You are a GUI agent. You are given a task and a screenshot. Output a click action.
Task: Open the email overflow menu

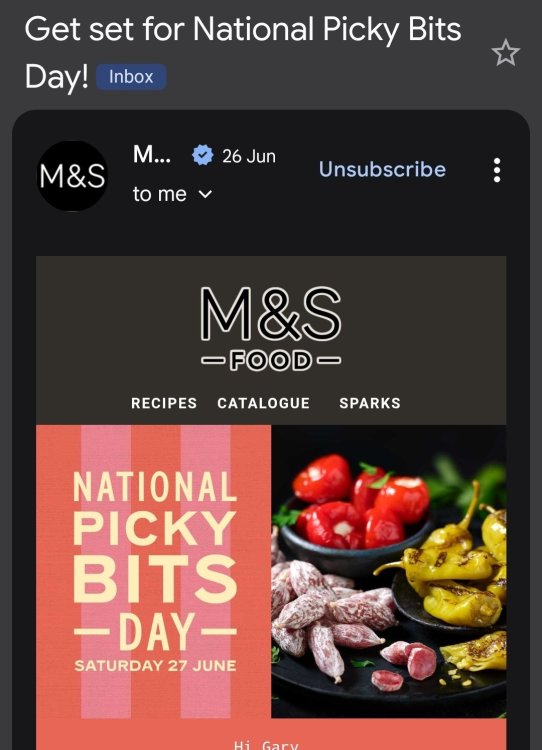tap(497, 170)
